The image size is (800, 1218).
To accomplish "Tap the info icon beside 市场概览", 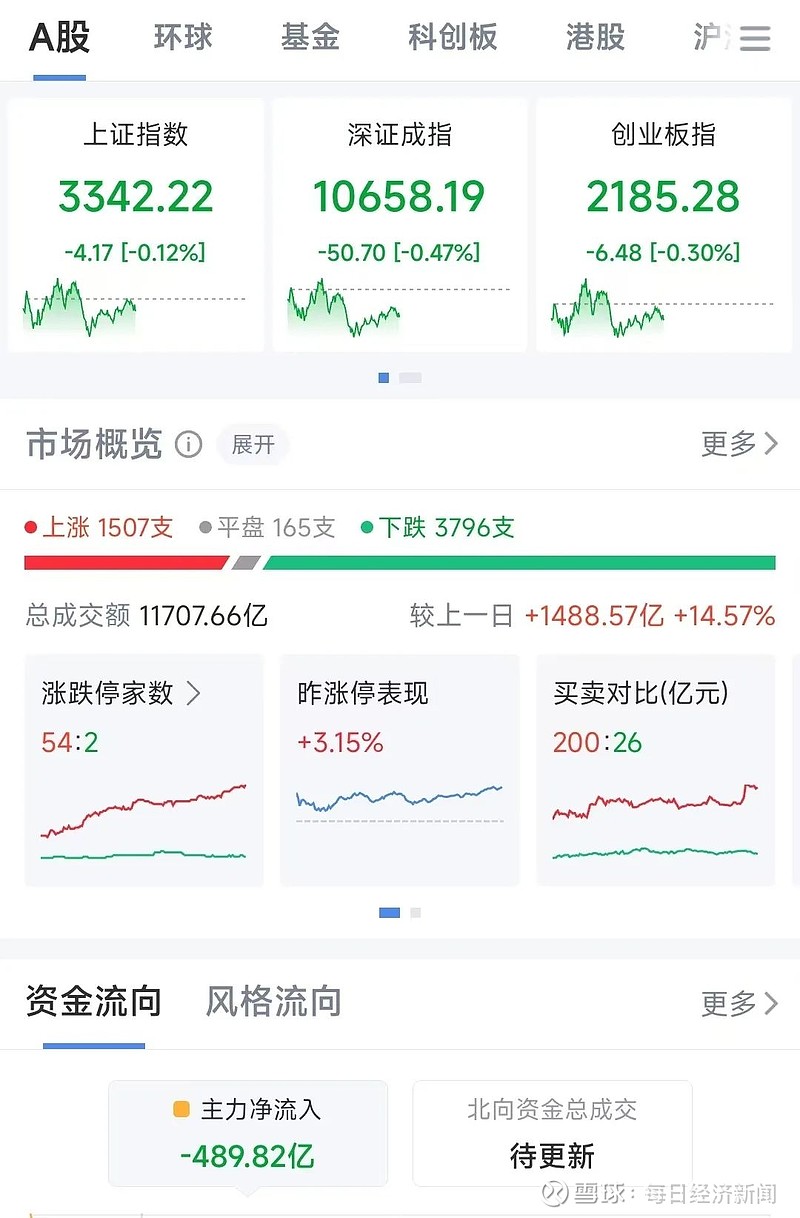I will (188, 444).
